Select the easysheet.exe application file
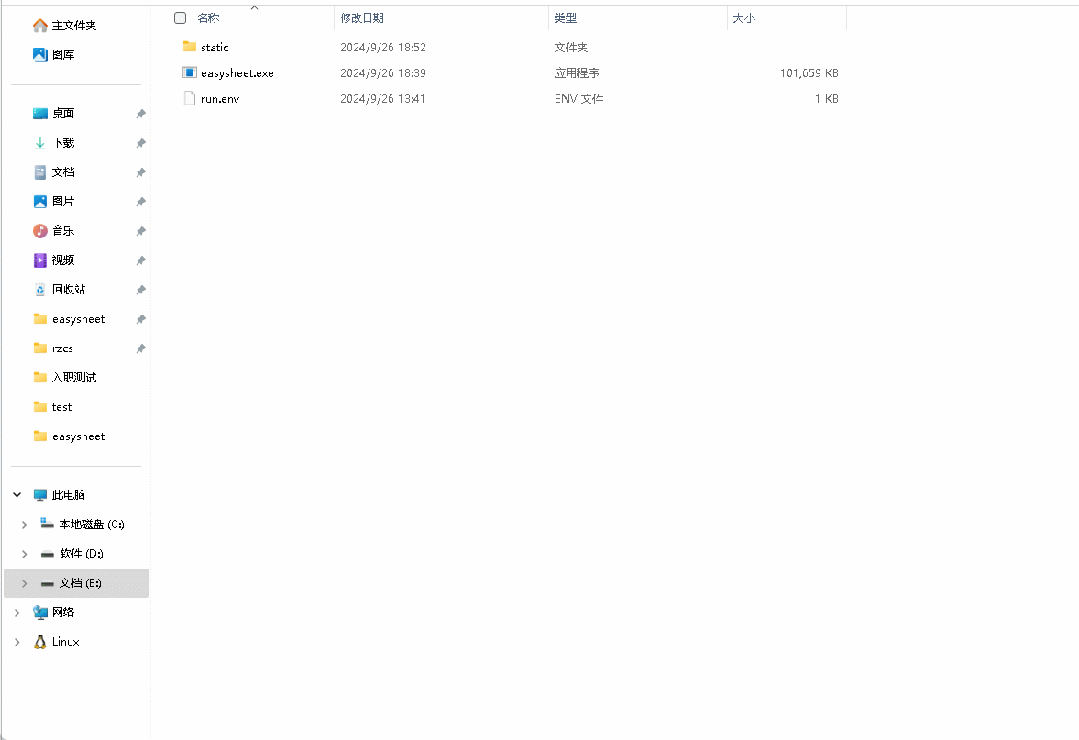 coord(236,73)
